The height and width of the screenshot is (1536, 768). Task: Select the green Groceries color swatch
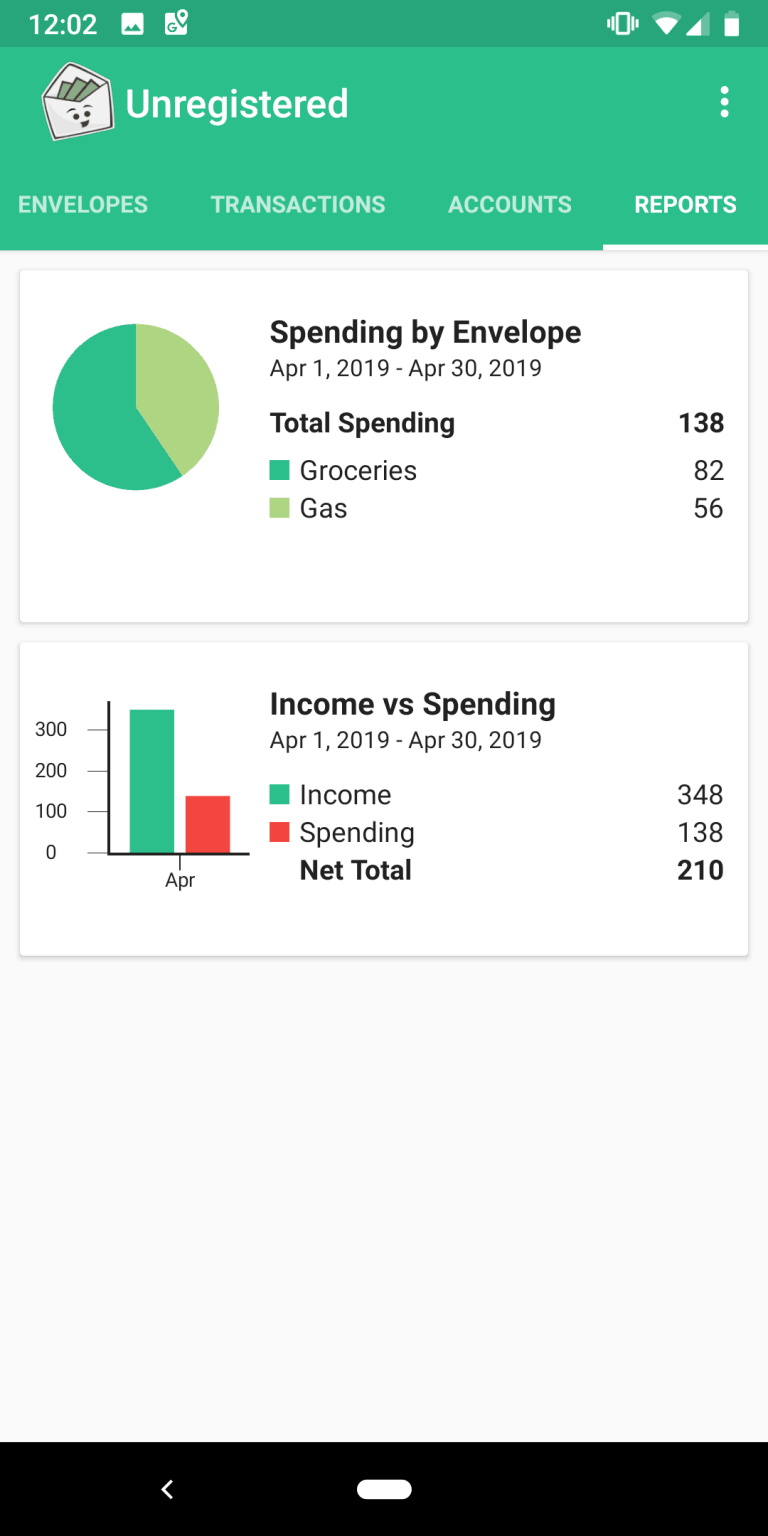281,470
